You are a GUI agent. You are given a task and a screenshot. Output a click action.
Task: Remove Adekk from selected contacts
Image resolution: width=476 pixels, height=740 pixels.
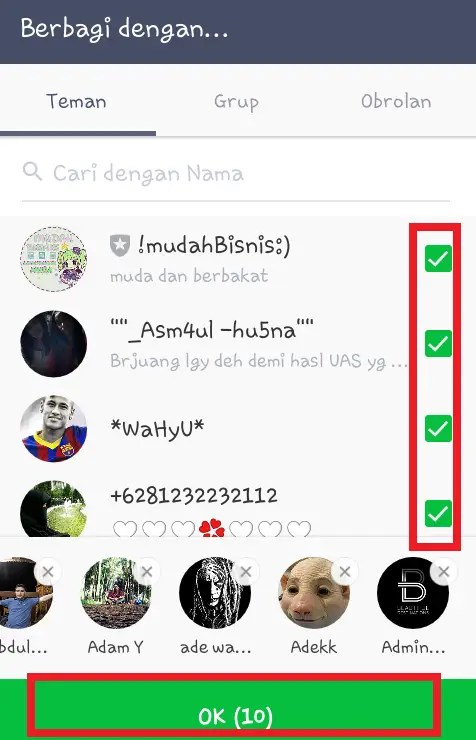click(345, 572)
